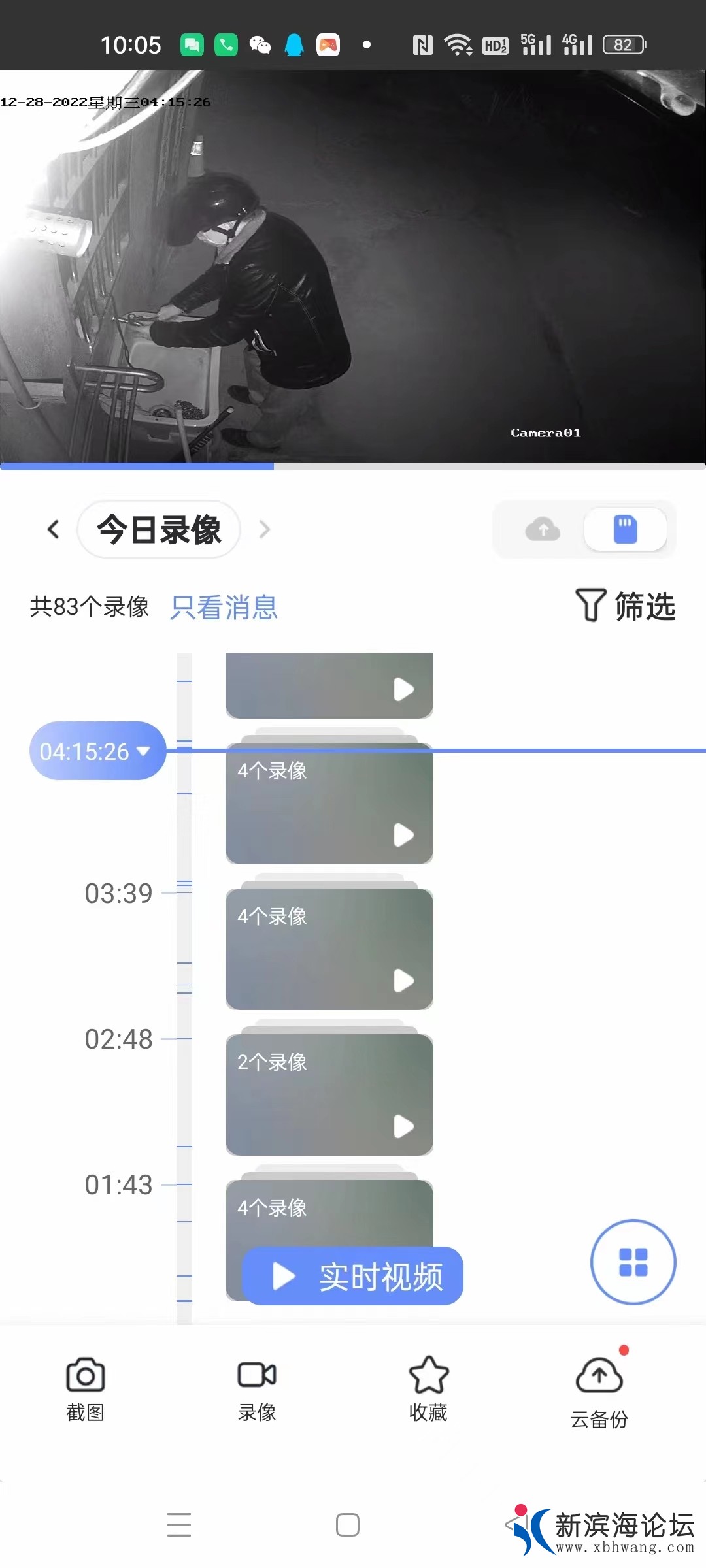Image resolution: width=706 pixels, height=1568 pixels.
Task: Open the grid view floating button
Action: 633,1262
